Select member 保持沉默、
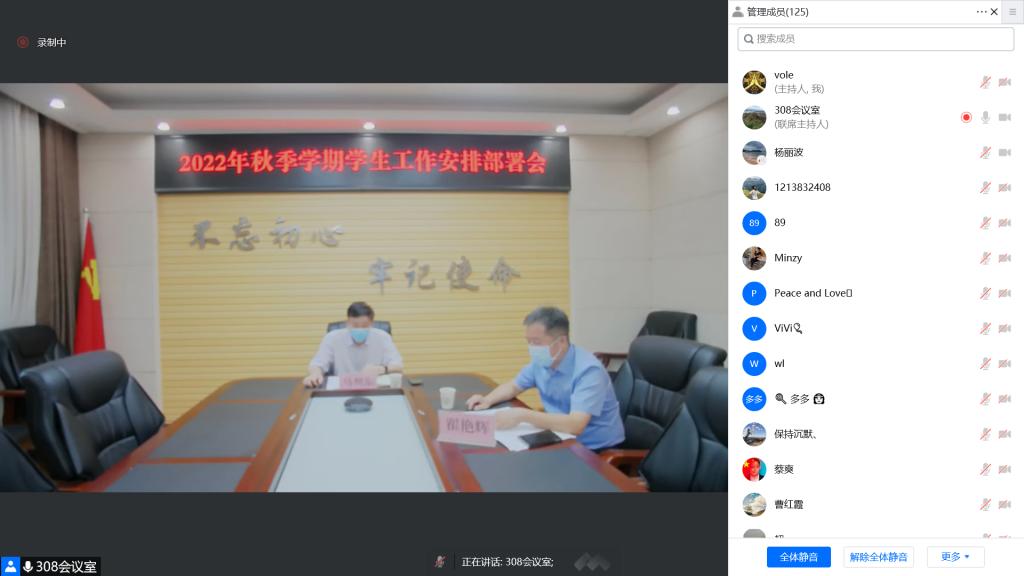The height and width of the screenshot is (576, 1024). [796, 434]
